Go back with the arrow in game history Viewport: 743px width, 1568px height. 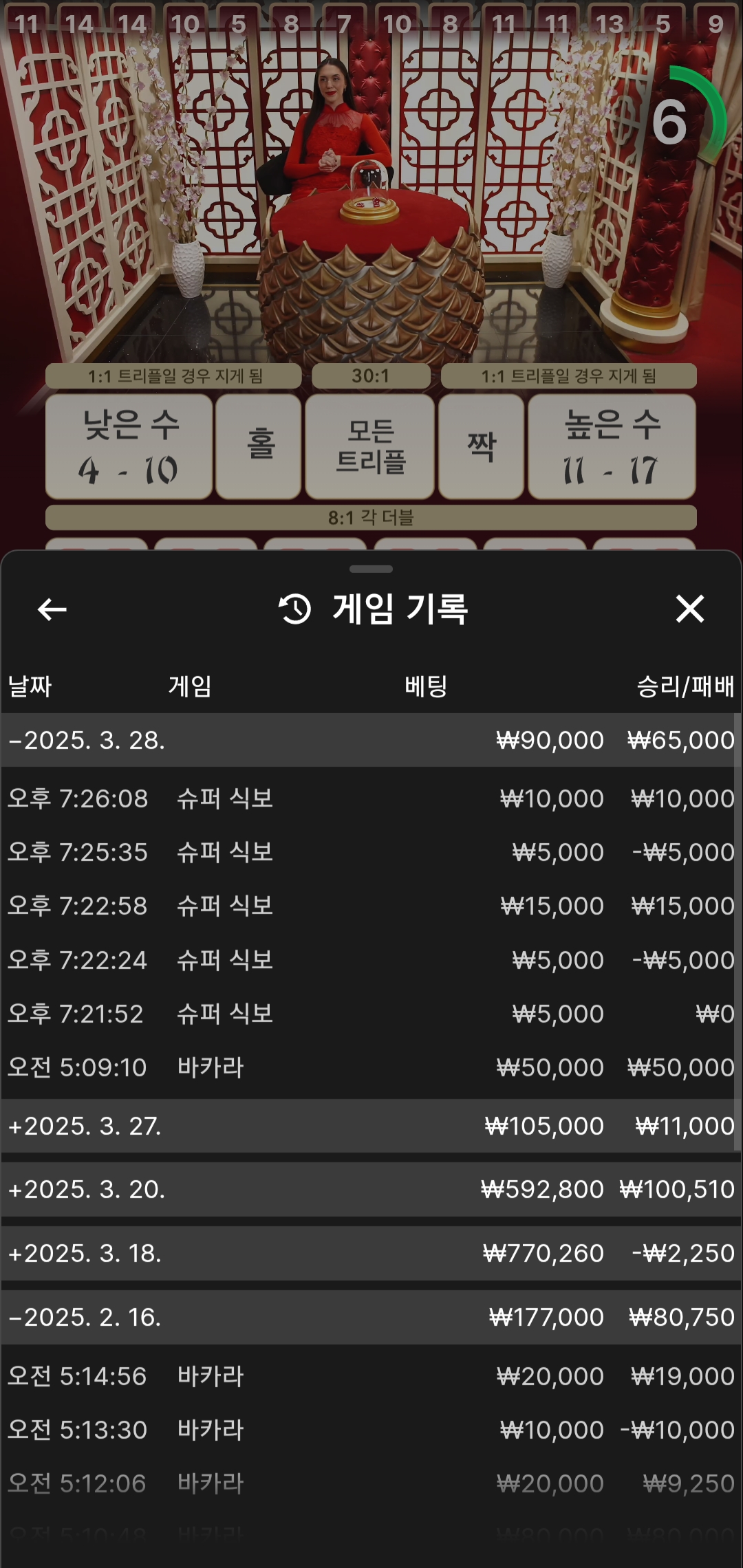pyautogui.click(x=52, y=609)
